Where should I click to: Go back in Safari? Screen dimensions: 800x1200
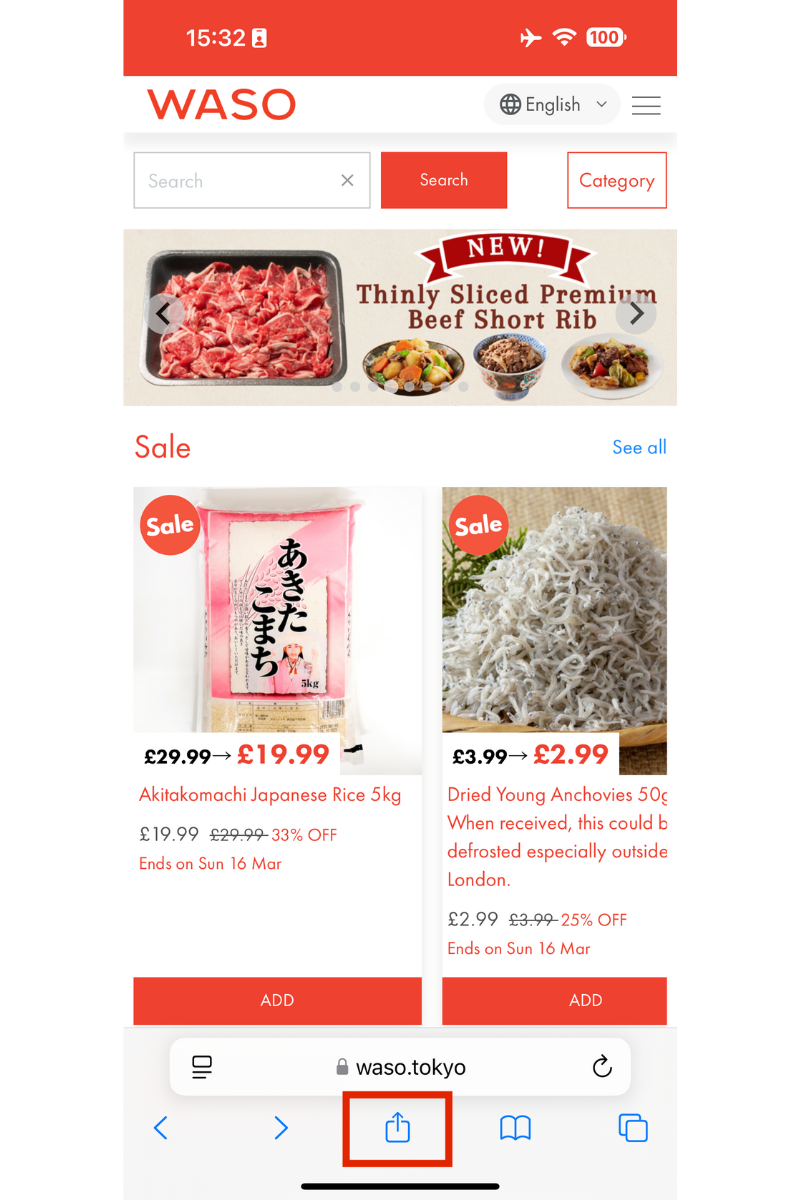pyautogui.click(x=160, y=1128)
